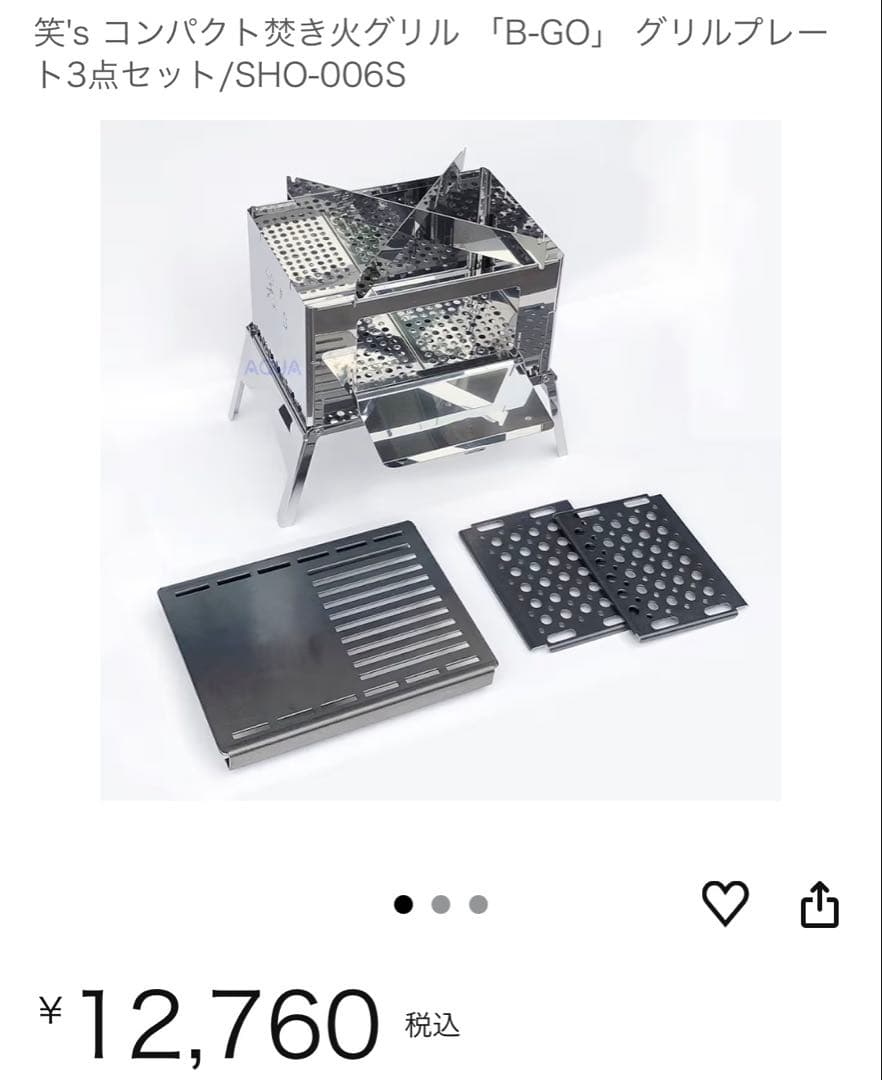This screenshot has height=1080, width=882.
Task: Add this grill to favorites with the heart
Action: point(725,905)
